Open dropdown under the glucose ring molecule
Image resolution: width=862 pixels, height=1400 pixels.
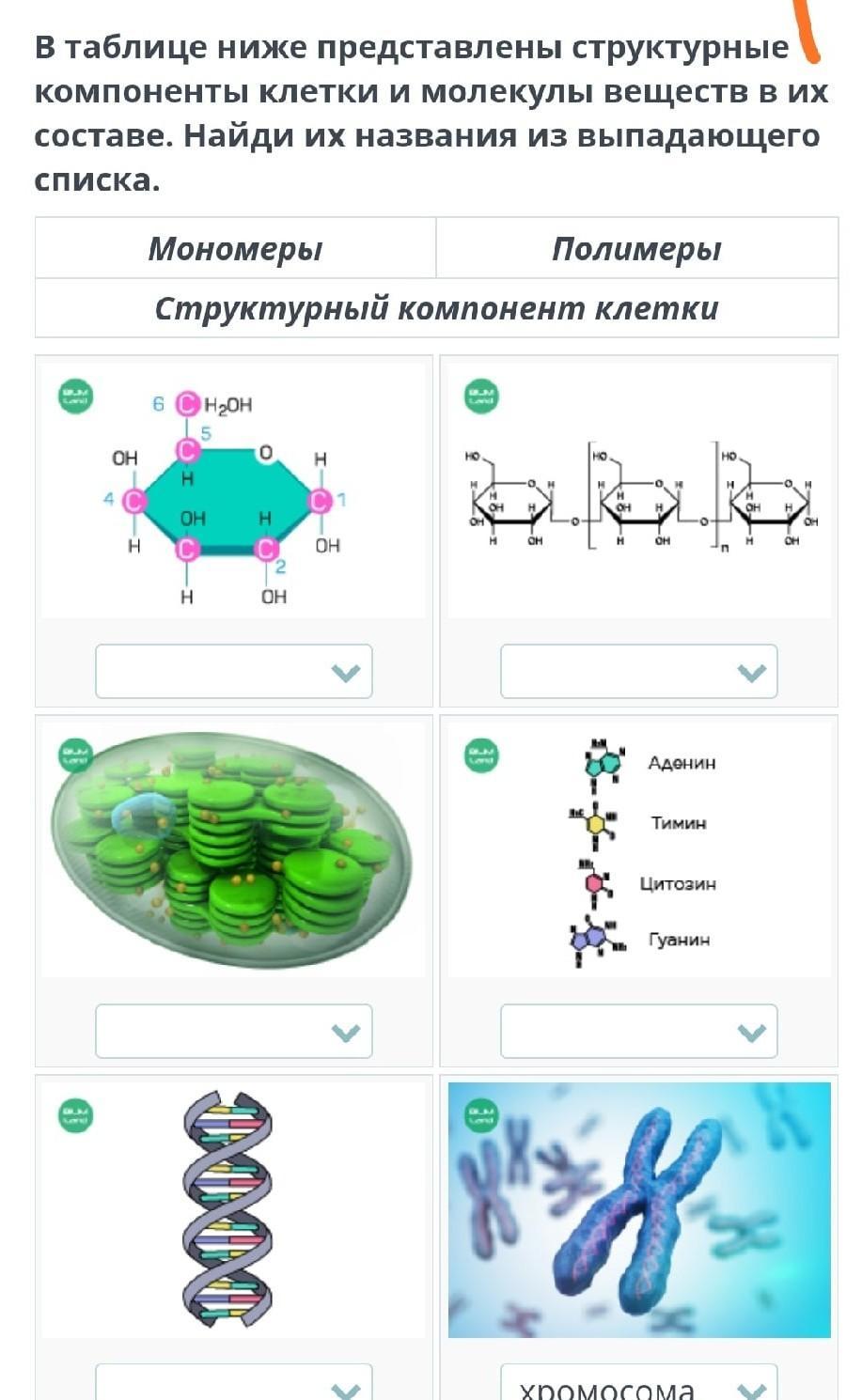click(x=234, y=671)
